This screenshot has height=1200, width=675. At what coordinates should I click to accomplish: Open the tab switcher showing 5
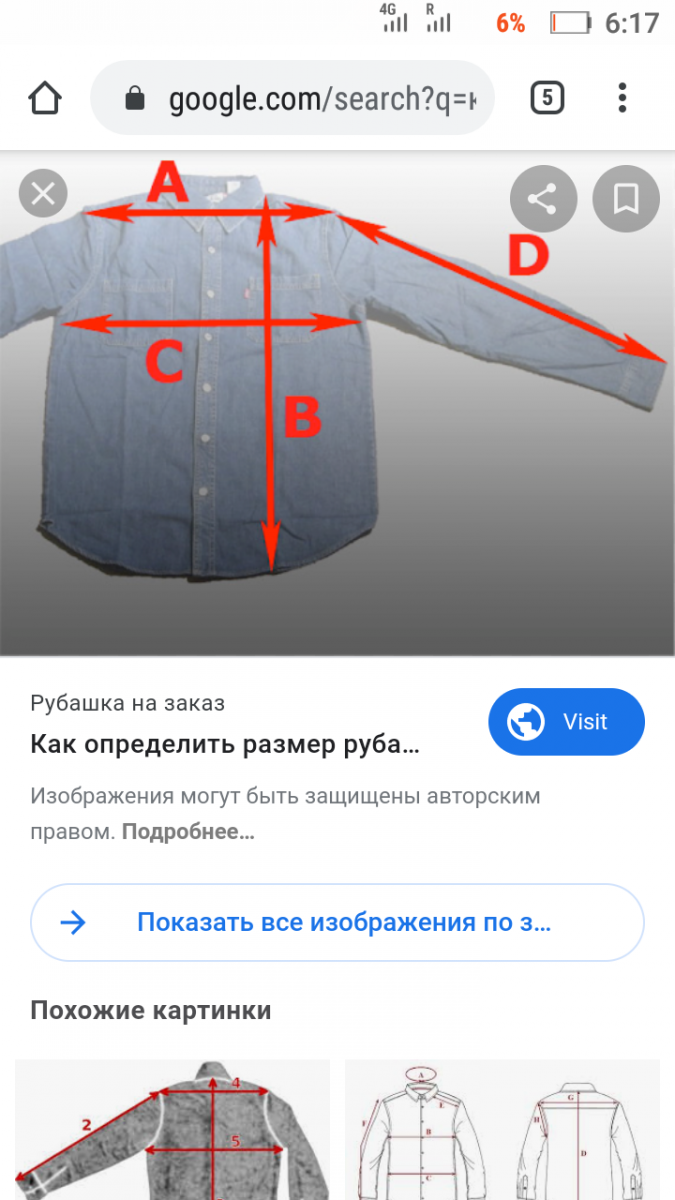click(x=546, y=98)
